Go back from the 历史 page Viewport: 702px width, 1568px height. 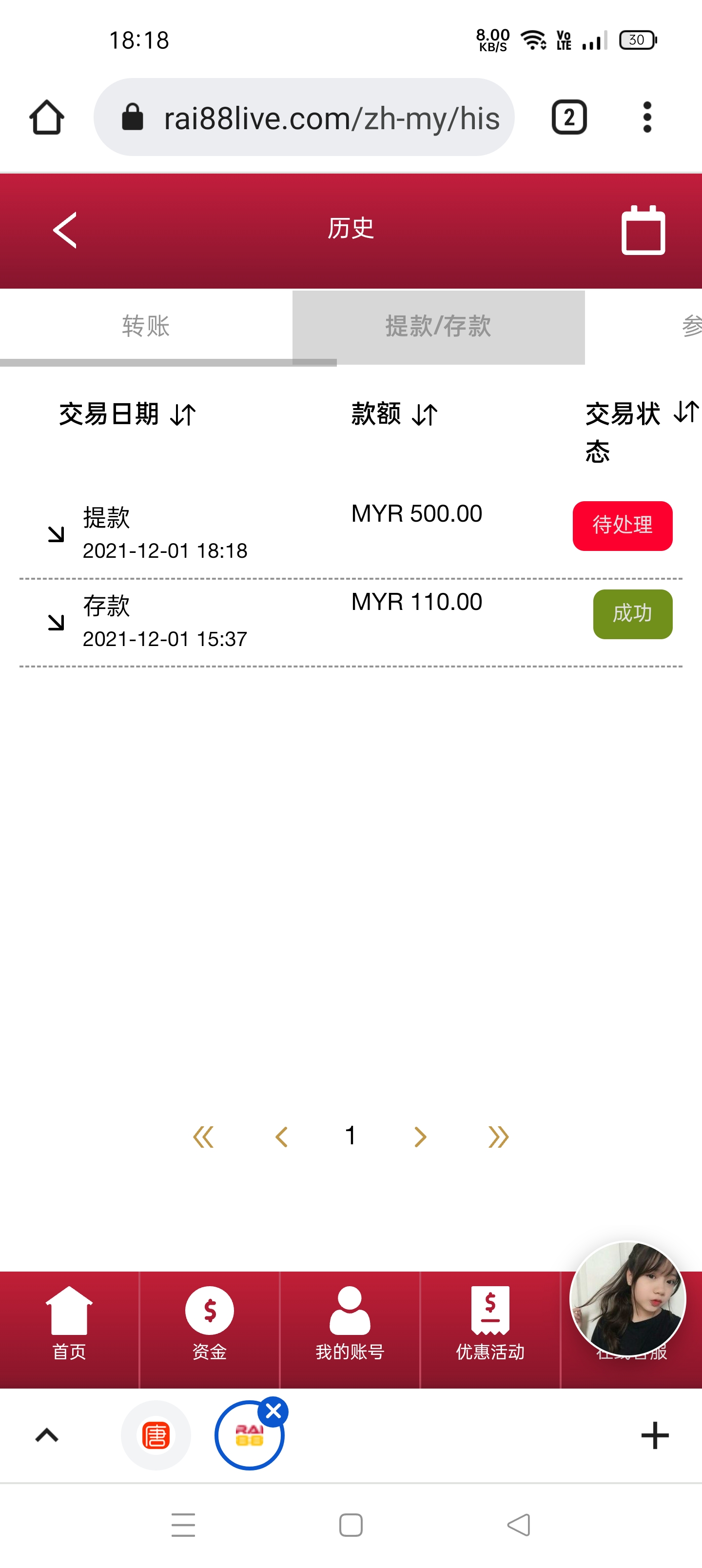pyautogui.click(x=65, y=230)
